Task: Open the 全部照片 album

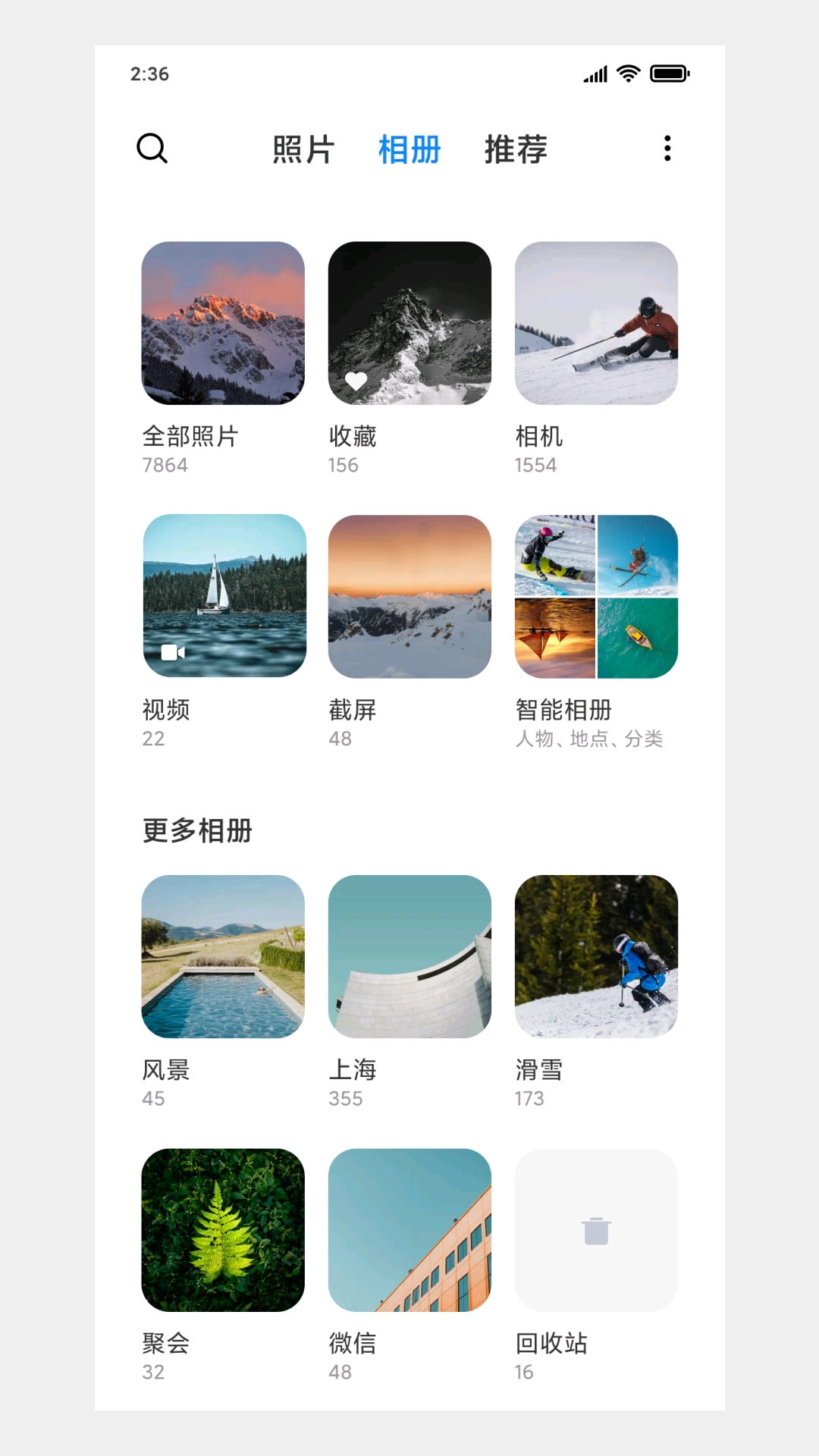Action: point(223,323)
